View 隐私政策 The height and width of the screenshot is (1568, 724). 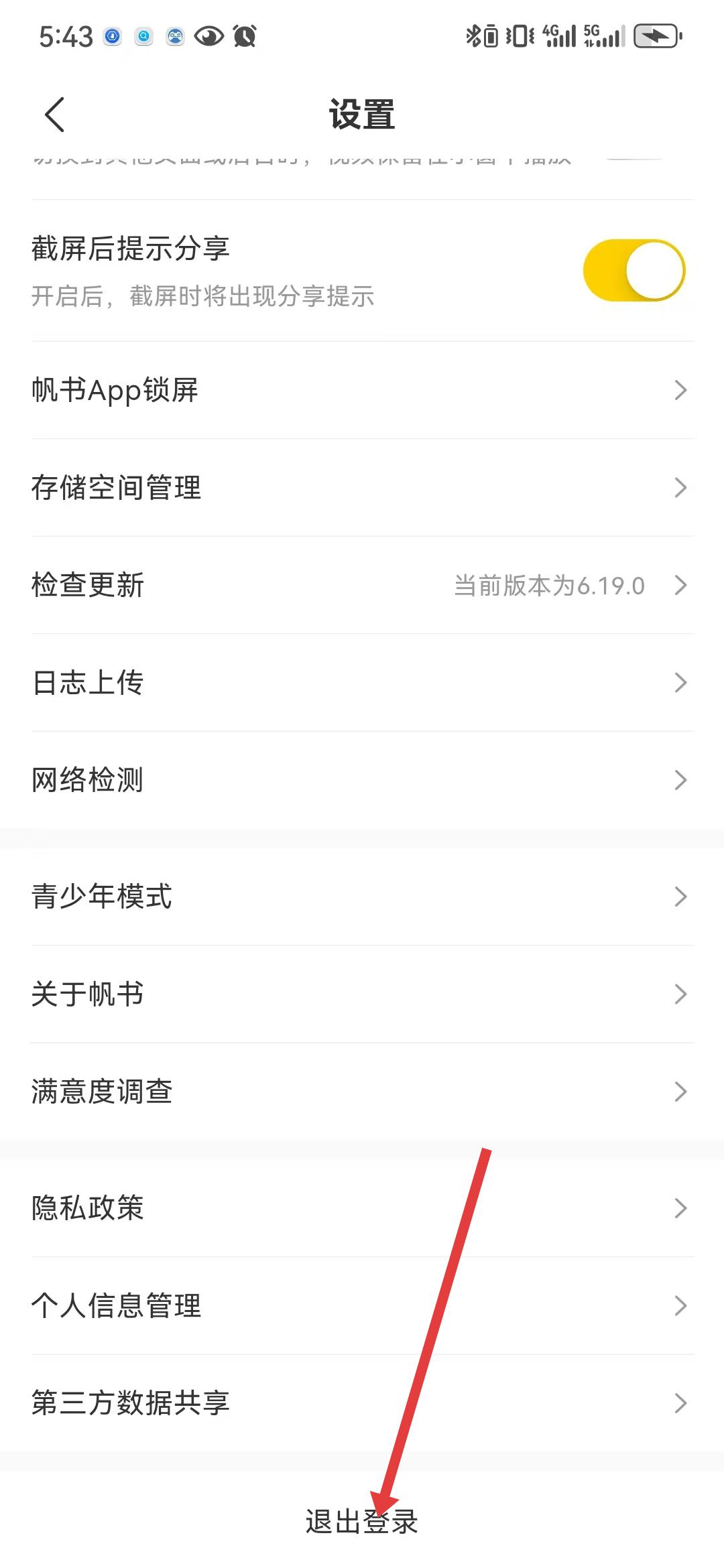[x=362, y=1208]
